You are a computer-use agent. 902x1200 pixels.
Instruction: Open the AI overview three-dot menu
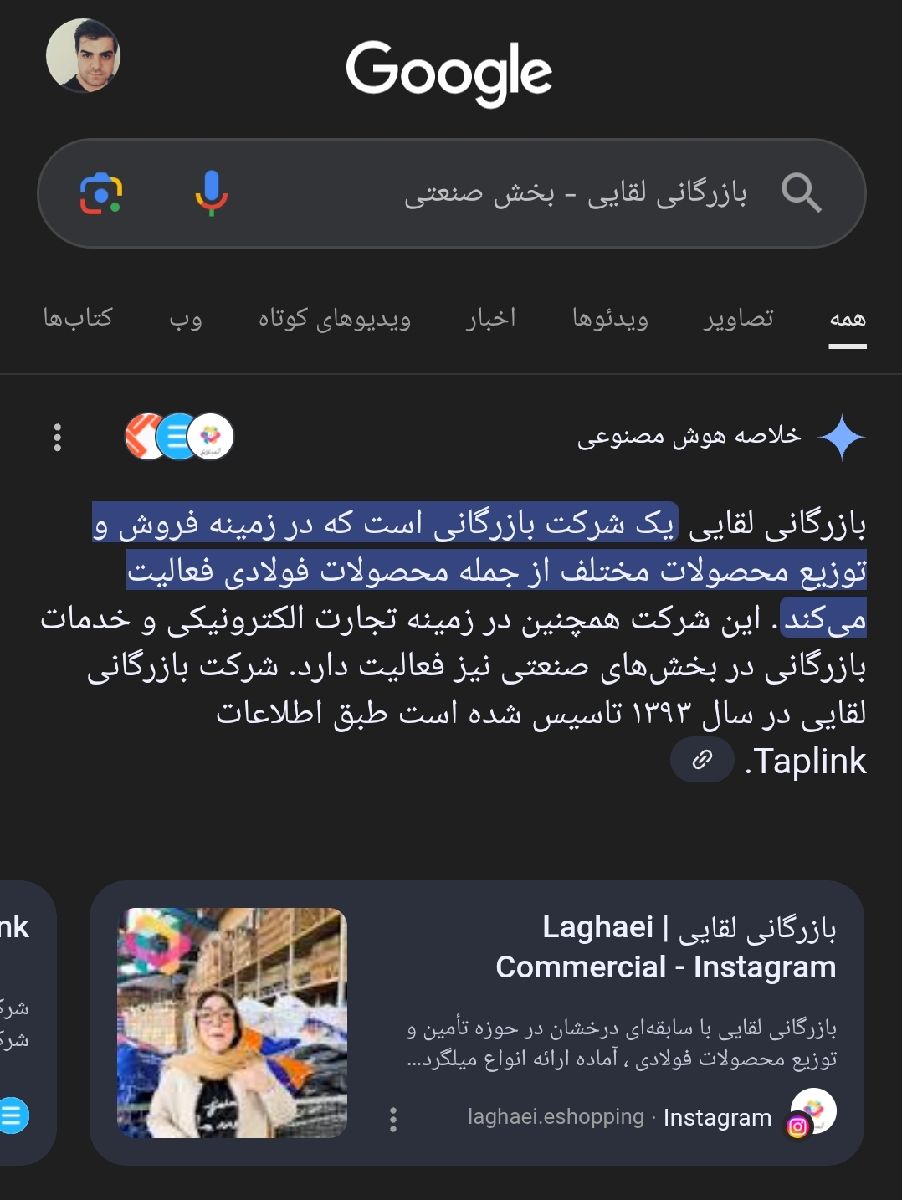click(x=58, y=437)
